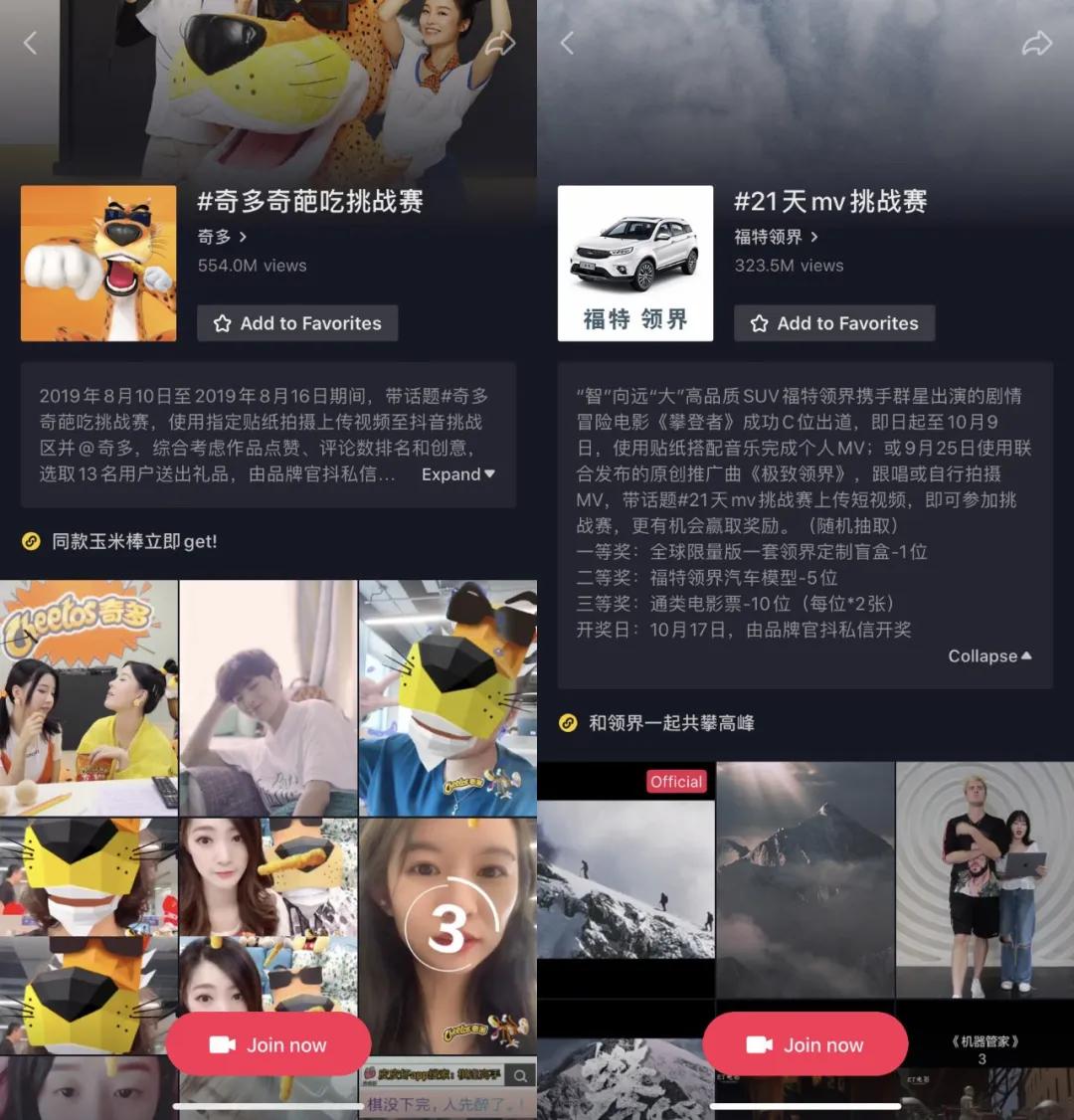Tap the share icon on the 21天mv挑战赛 page
This screenshot has height=1120, width=1074.
[x=1037, y=42]
